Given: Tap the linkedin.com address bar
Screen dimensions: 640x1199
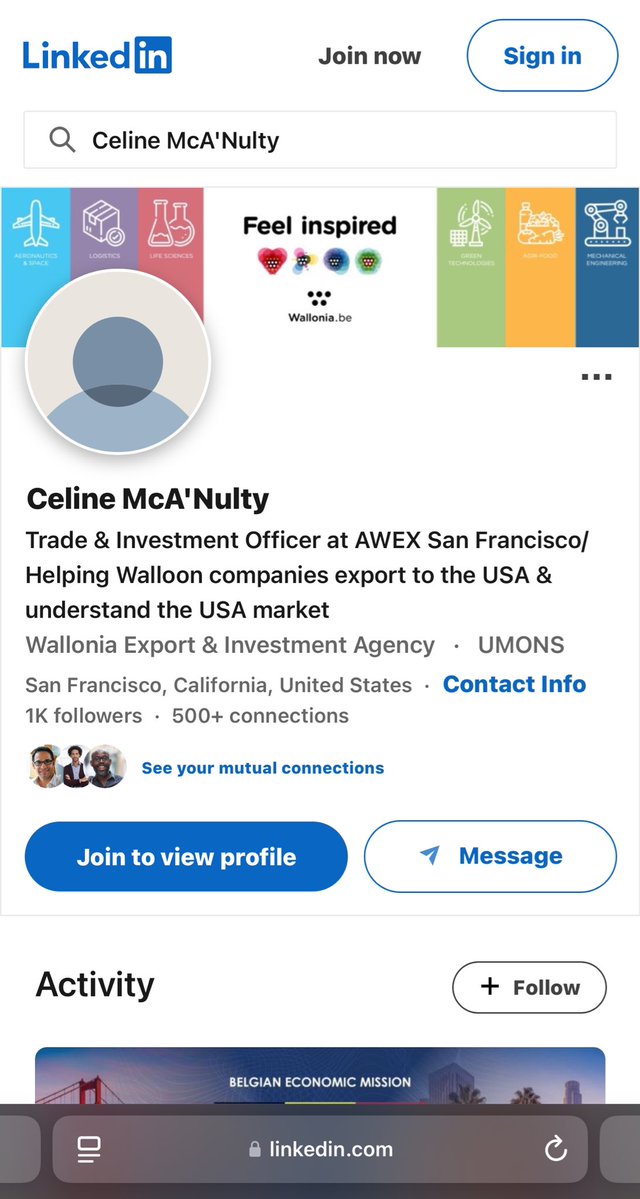Looking at the screenshot, I should tap(320, 1150).
